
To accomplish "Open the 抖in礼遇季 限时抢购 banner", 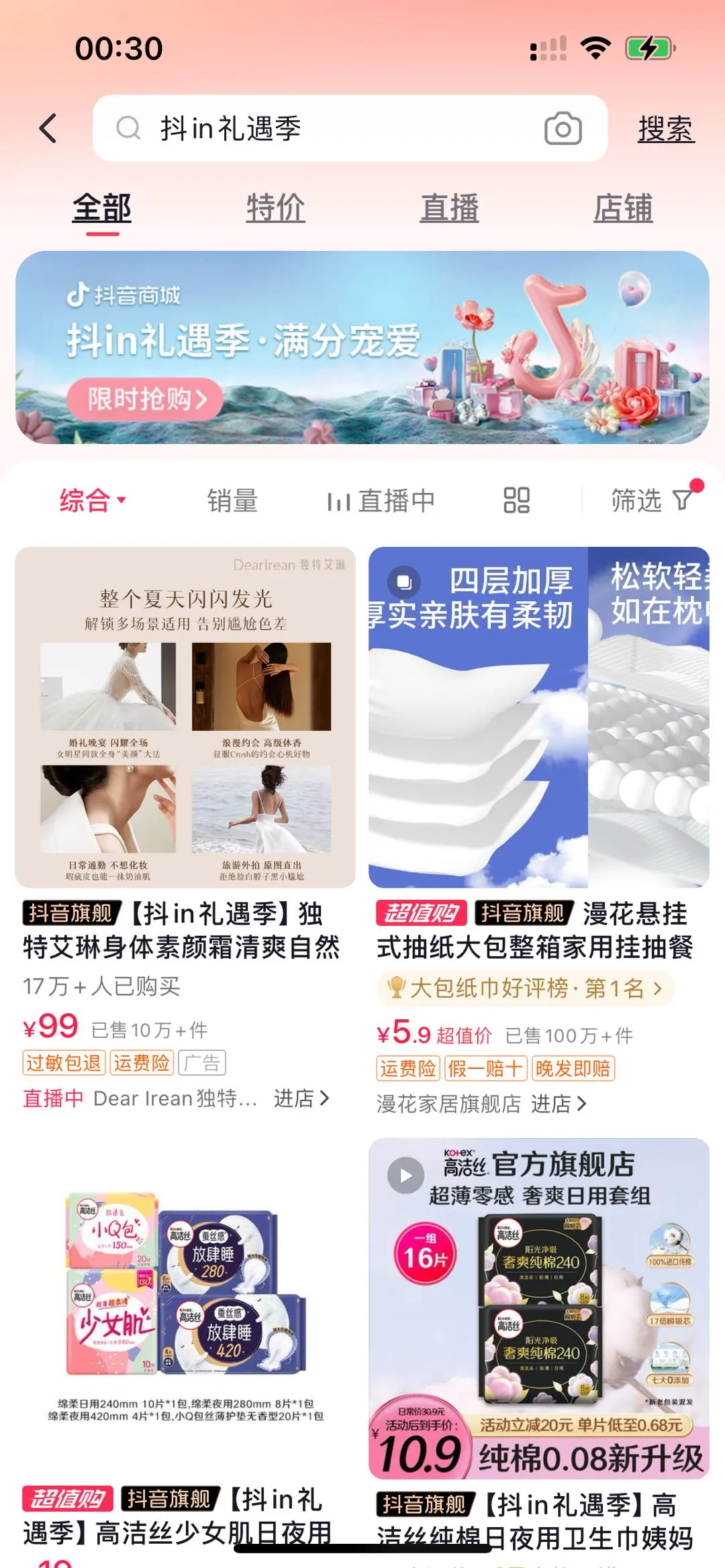I will [x=362, y=347].
